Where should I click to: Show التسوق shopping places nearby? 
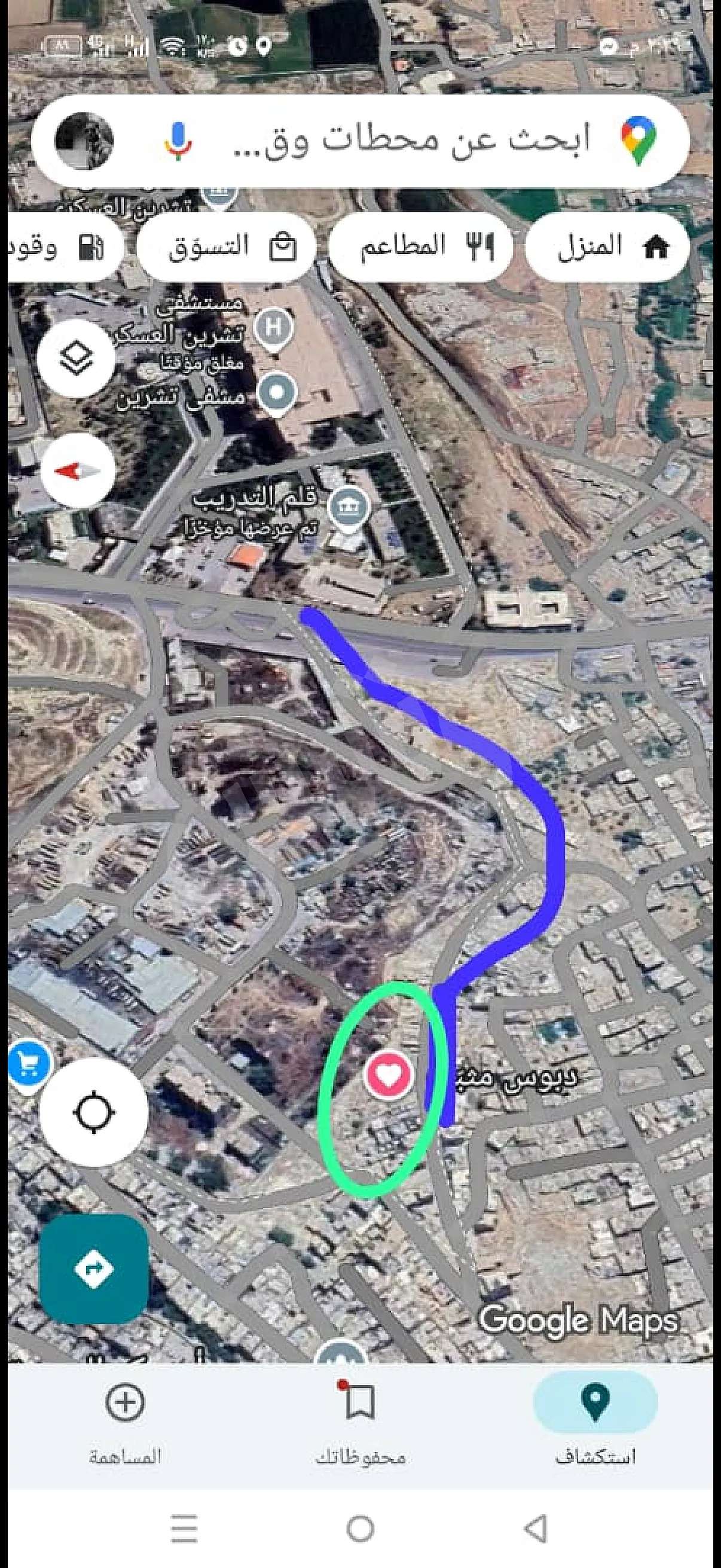(x=227, y=246)
